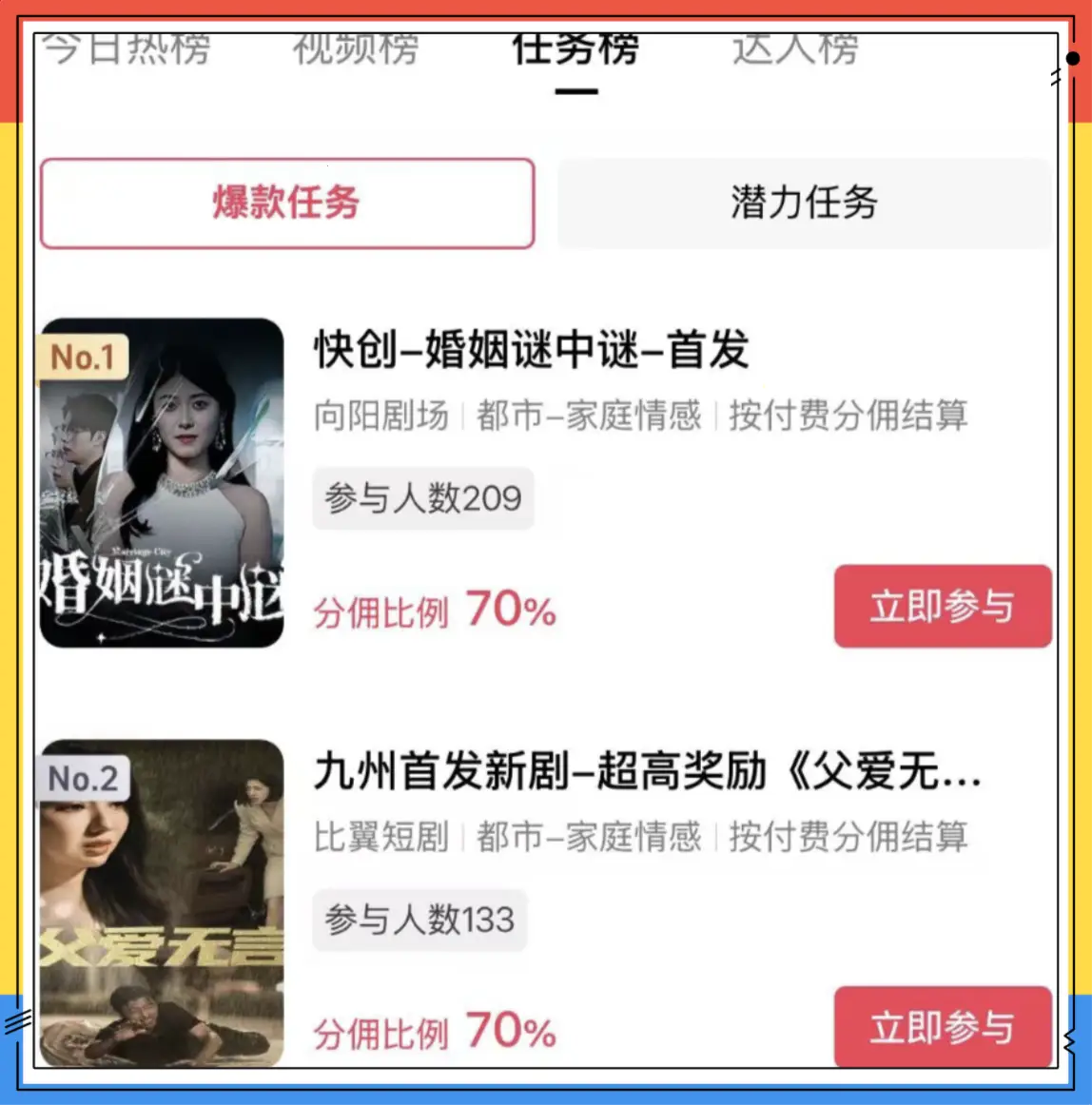Switch to 潜力任务 list

[x=804, y=204]
